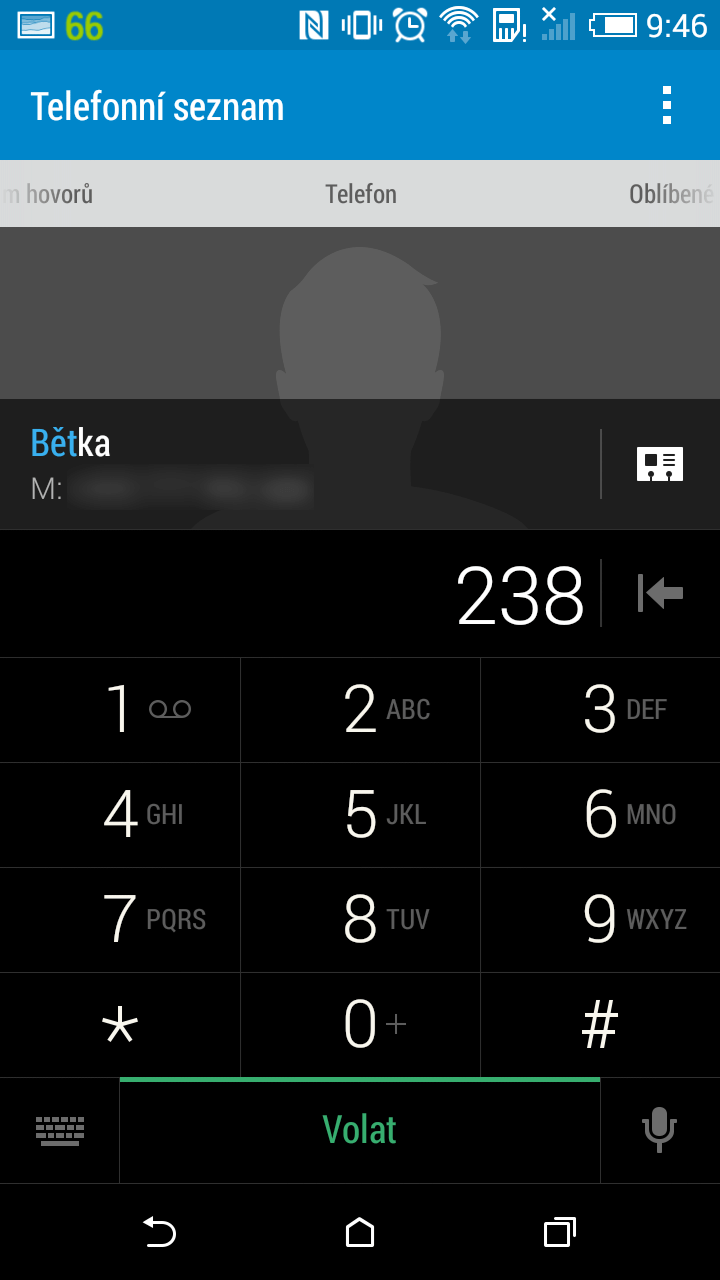This screenshot has width=720, height=1280.
Task: Enter digit 7 PQRS
Action: [120, 920]
